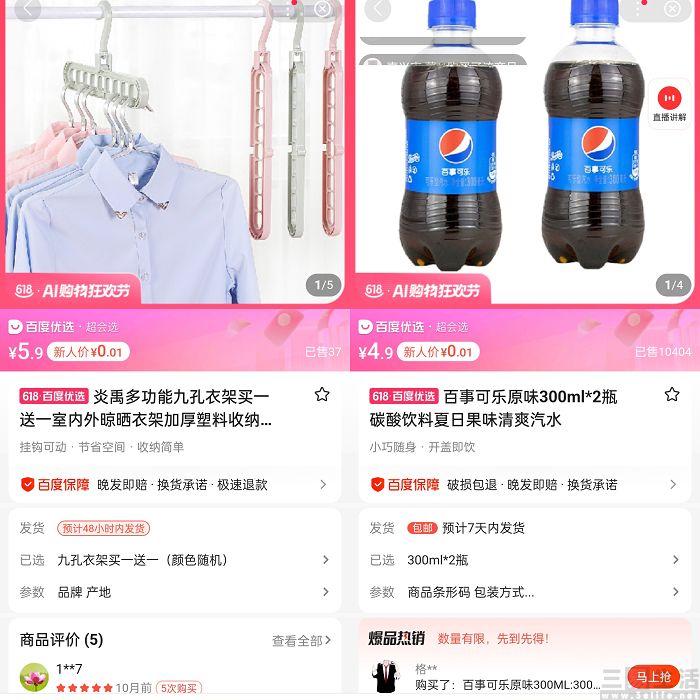The image size is (700, 700).
Task: Tap the 马上抢 grab-now button
Action: [653, 677]
